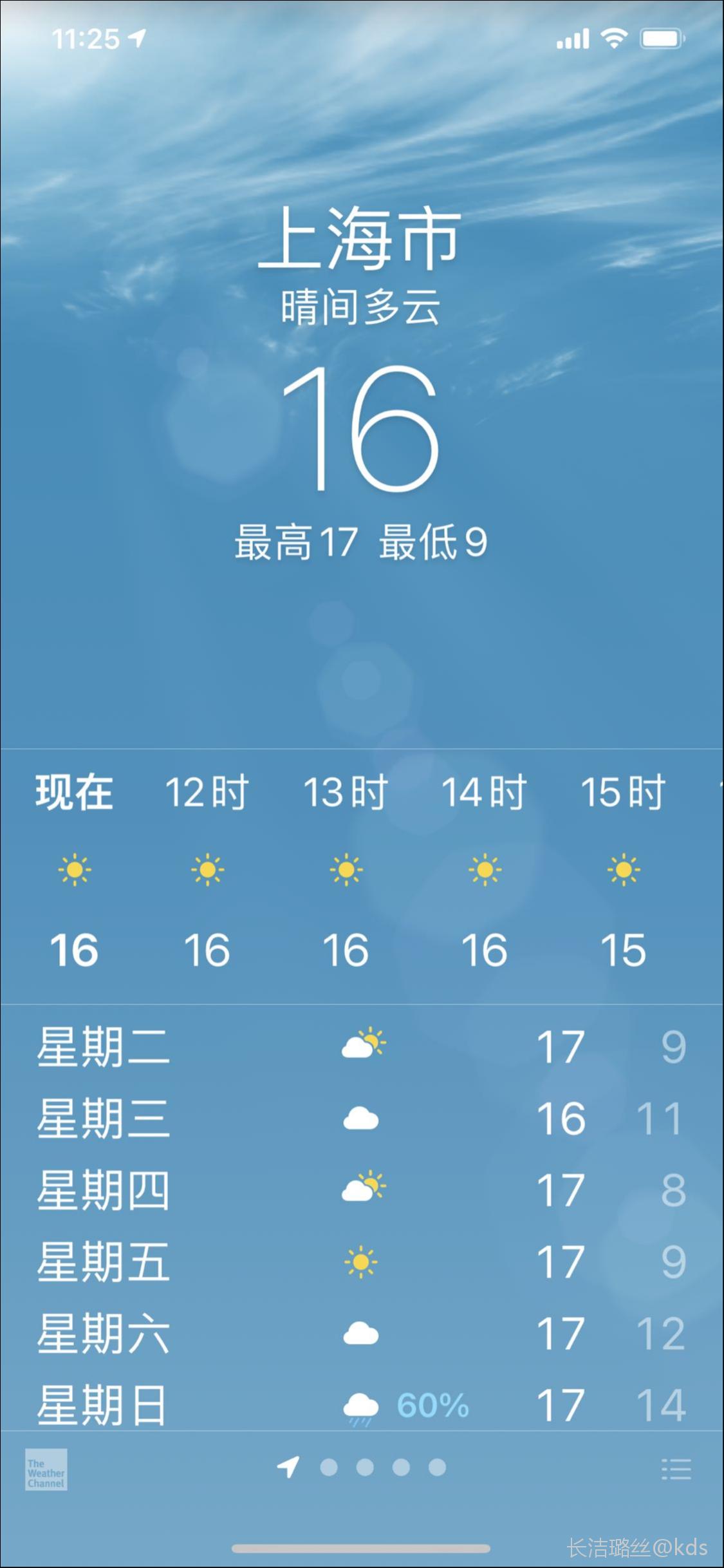Tap the sunny weather icon under 现在
The width and height of the screenshot is (724, 1568).
tap(75, 869)
